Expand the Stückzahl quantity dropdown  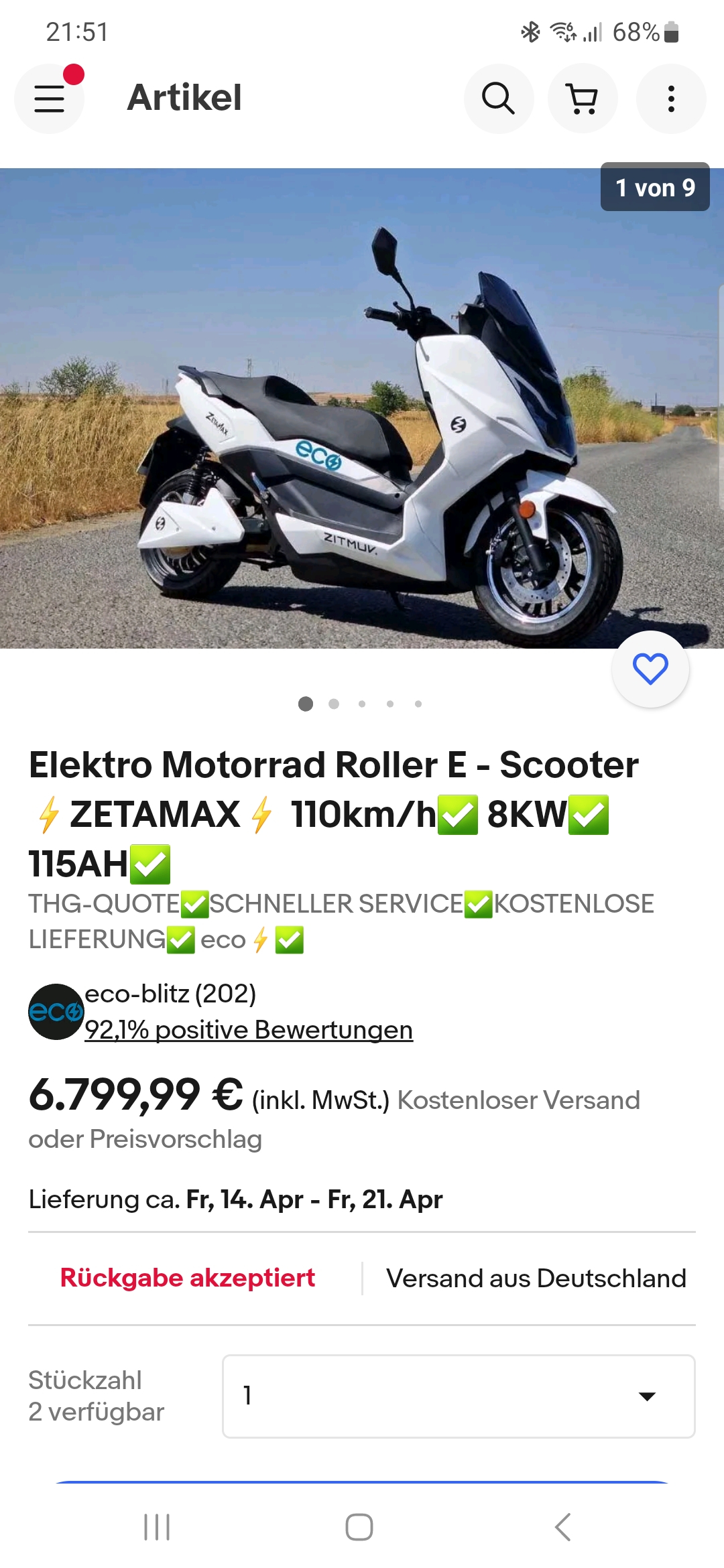point(459,1396)
